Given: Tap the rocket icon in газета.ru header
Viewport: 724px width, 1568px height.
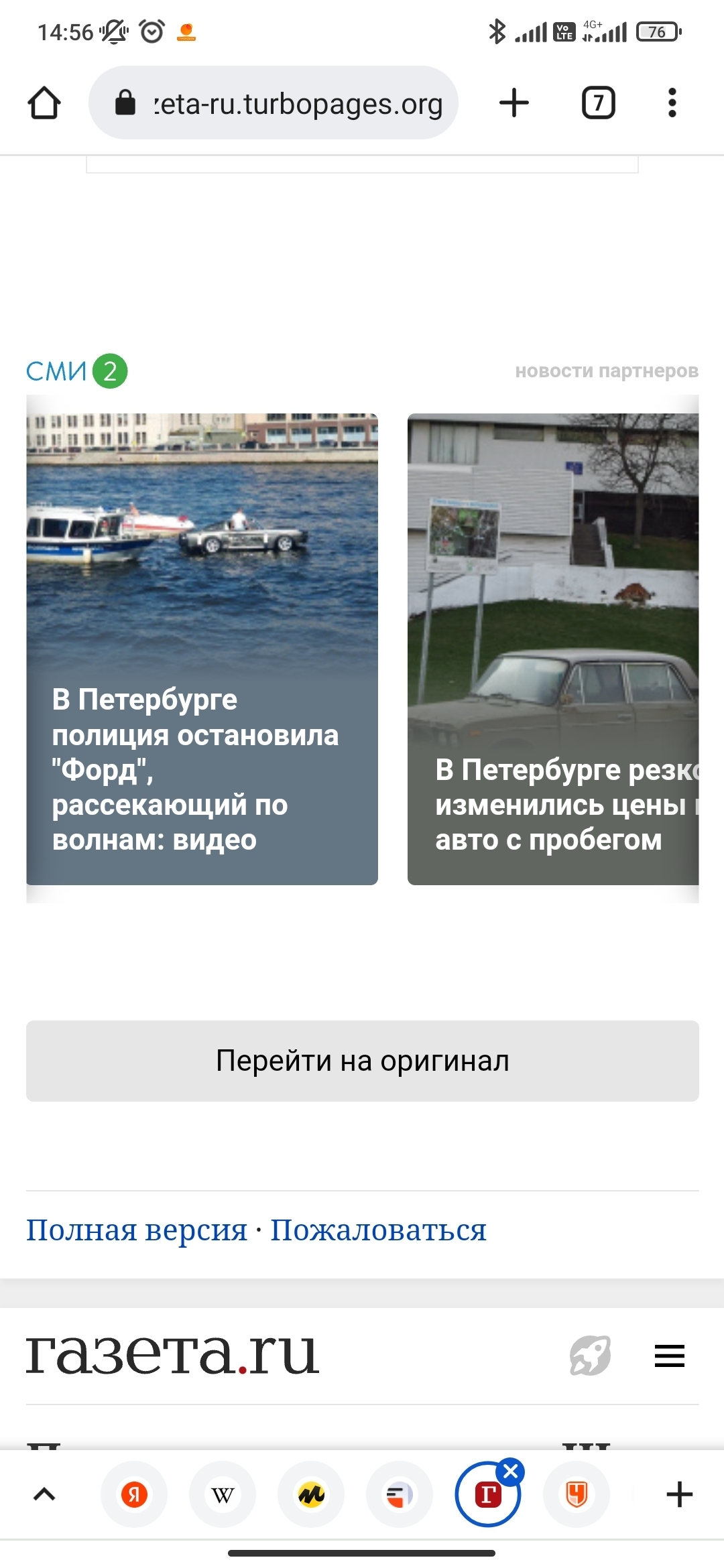Looking at the screenshot, I should point(591,1355).
